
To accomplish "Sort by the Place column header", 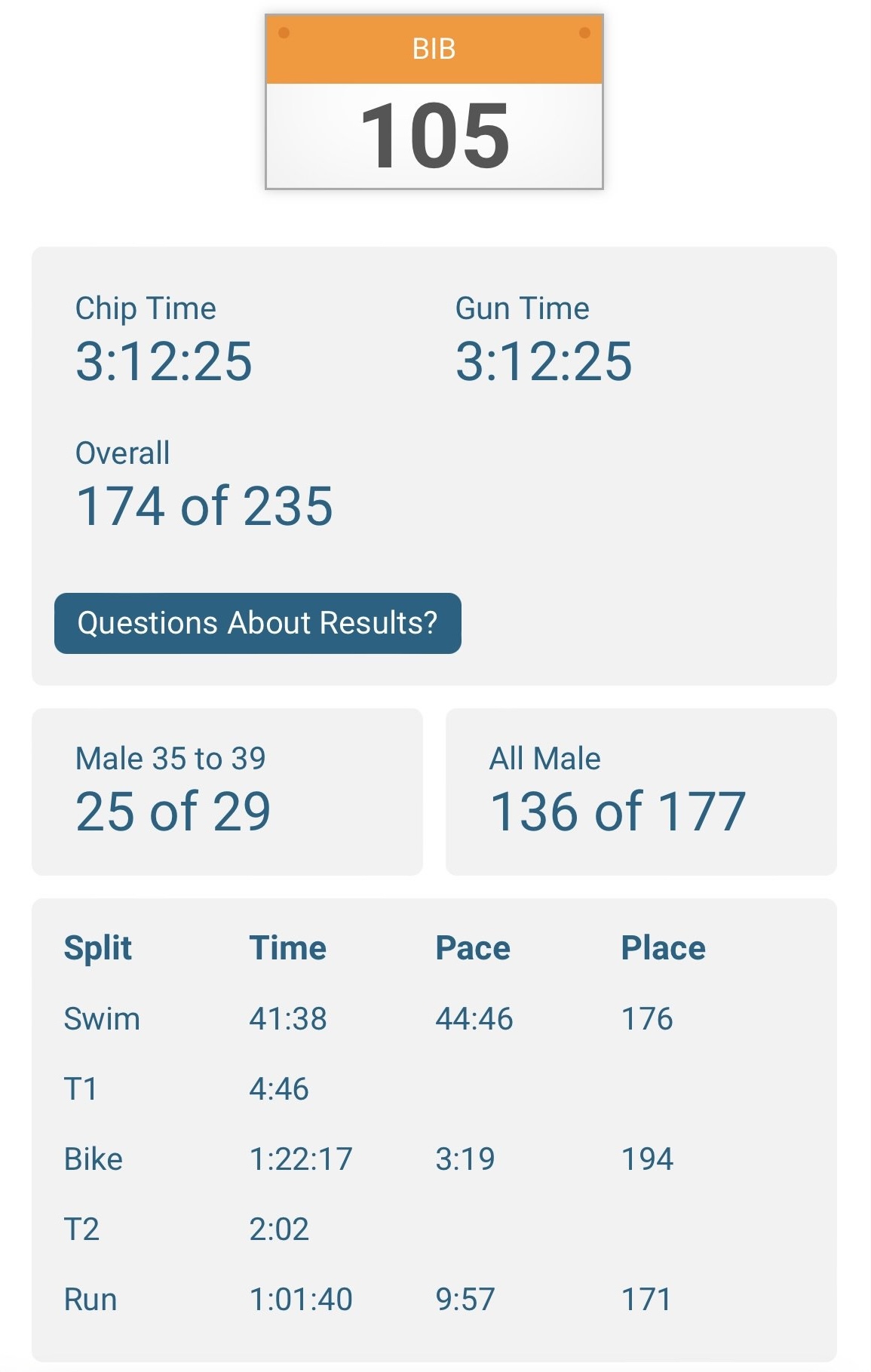I will click(664, 947).
